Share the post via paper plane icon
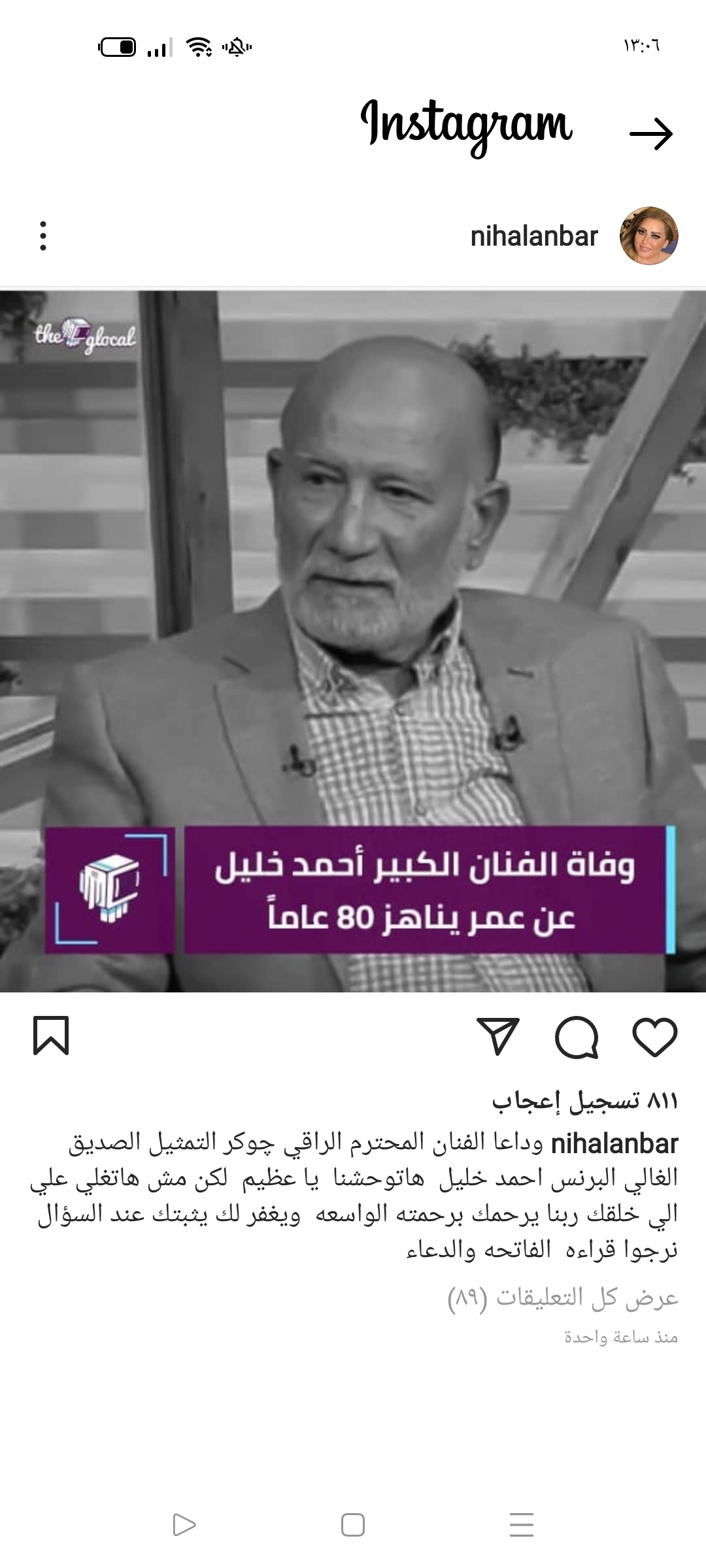Screen dimensions: 706x1568 click(x=498, y=1037)
